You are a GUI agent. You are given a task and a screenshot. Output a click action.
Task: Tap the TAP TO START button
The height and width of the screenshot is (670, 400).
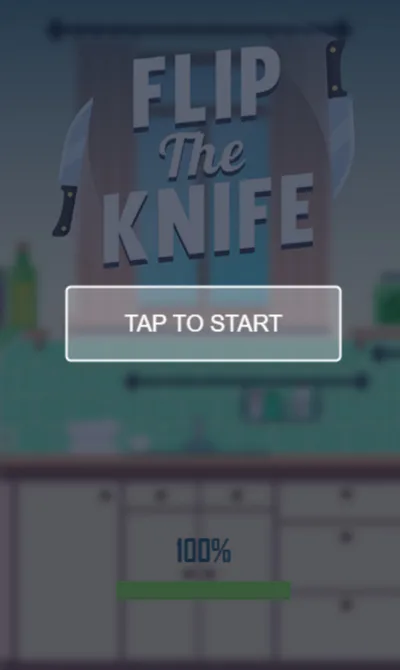(203, 323)
